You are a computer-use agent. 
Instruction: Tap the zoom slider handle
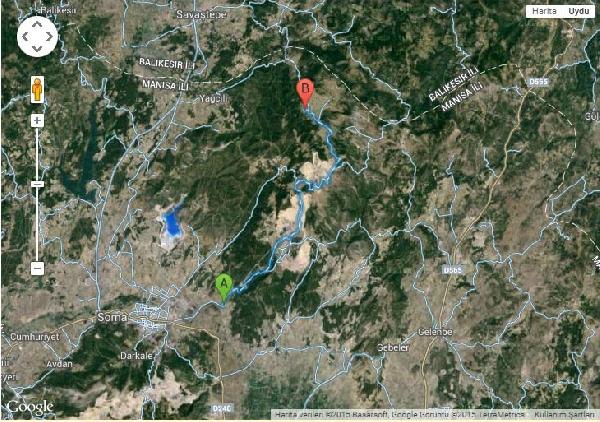[38, 184]
